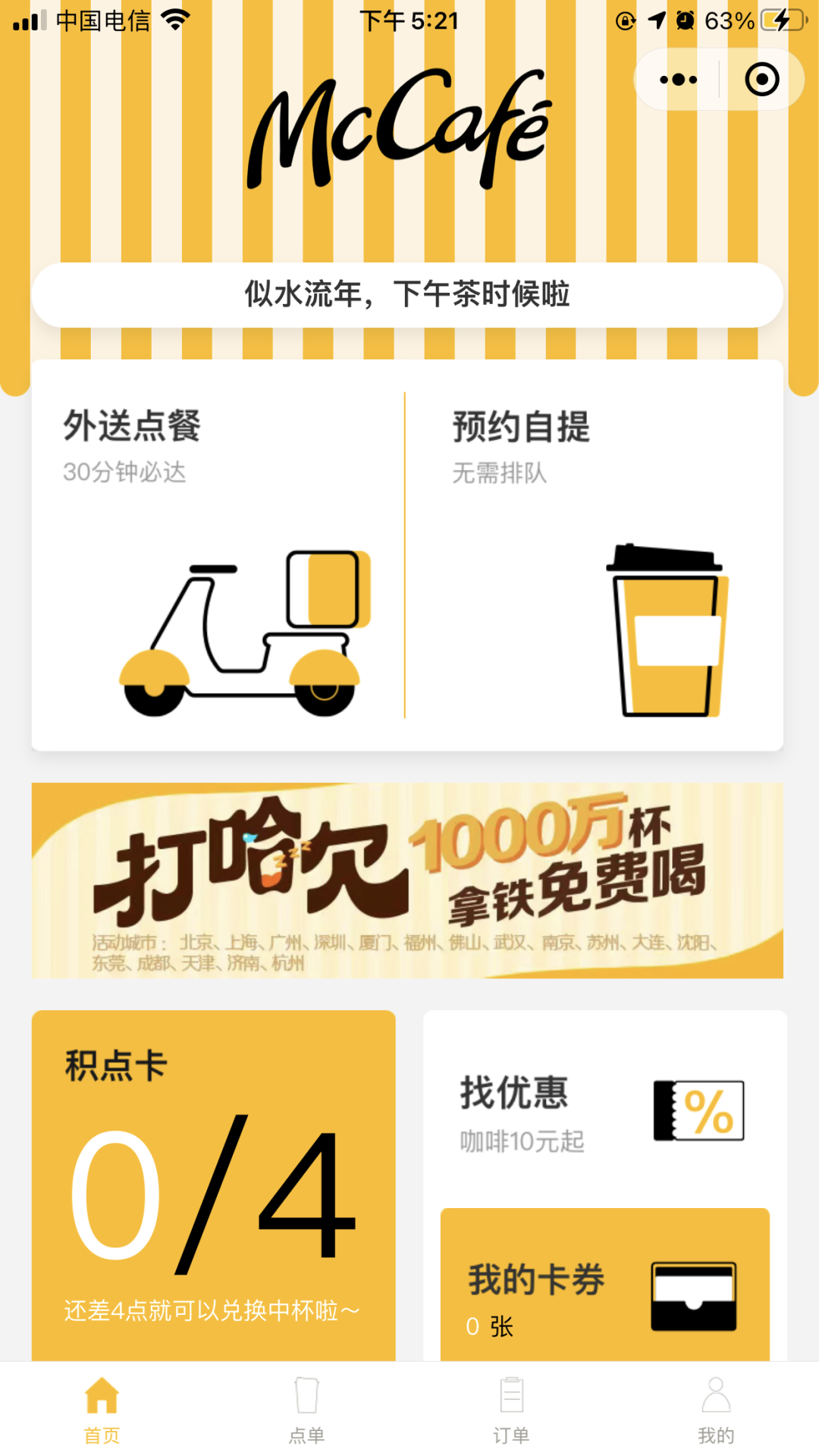View 我的卡券 coupons

604,1285
